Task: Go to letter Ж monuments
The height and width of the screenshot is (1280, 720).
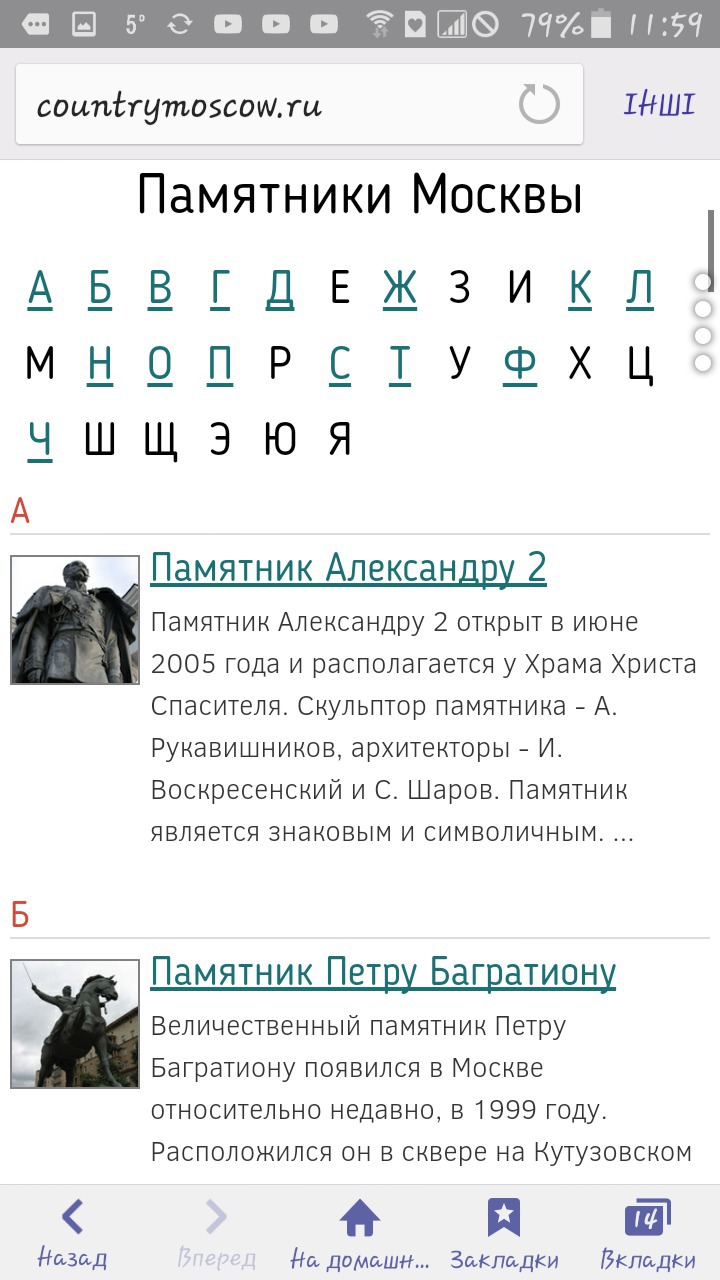Action: coord(400,289)
